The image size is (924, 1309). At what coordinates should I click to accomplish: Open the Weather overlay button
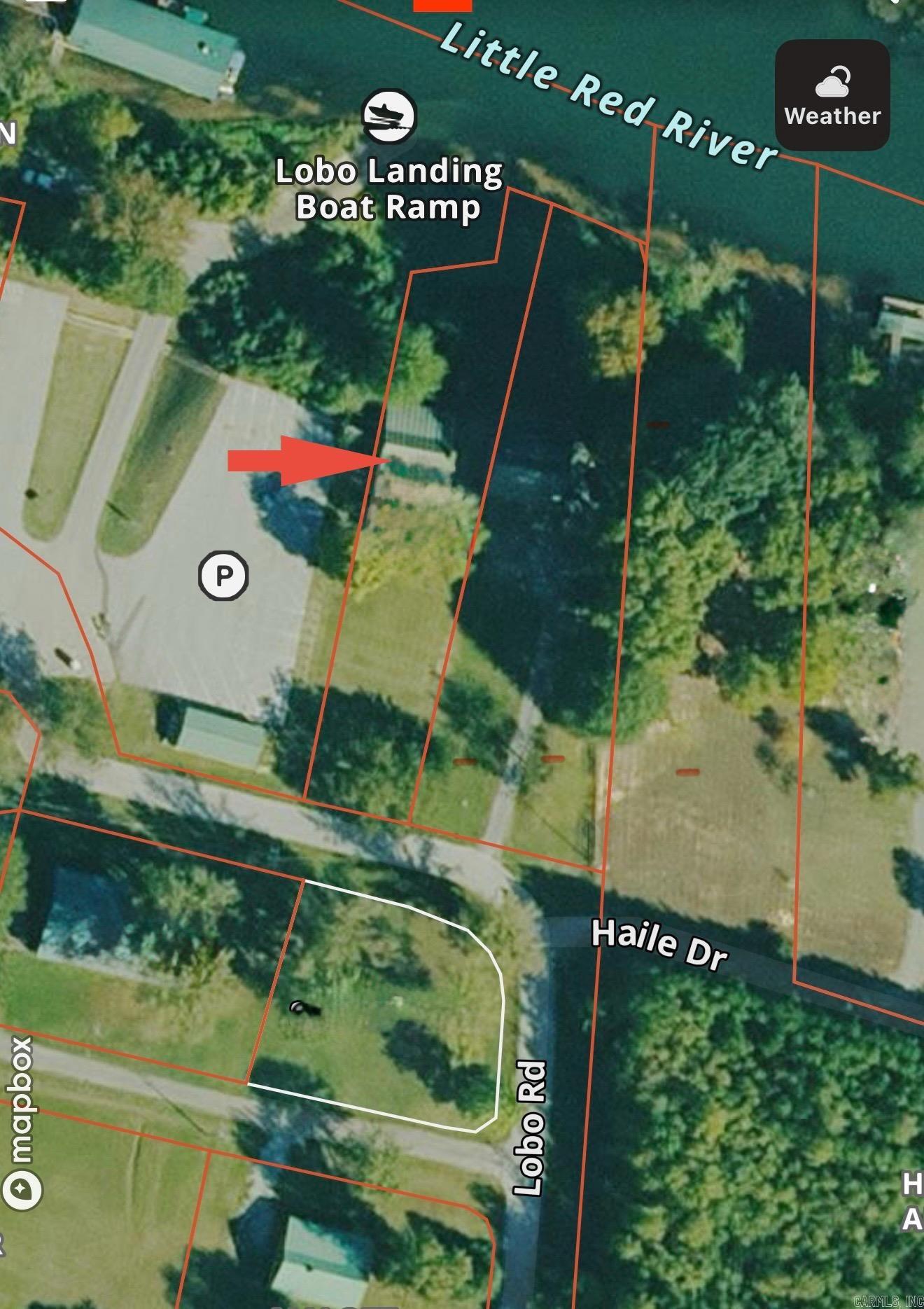[x=832, y=95]
